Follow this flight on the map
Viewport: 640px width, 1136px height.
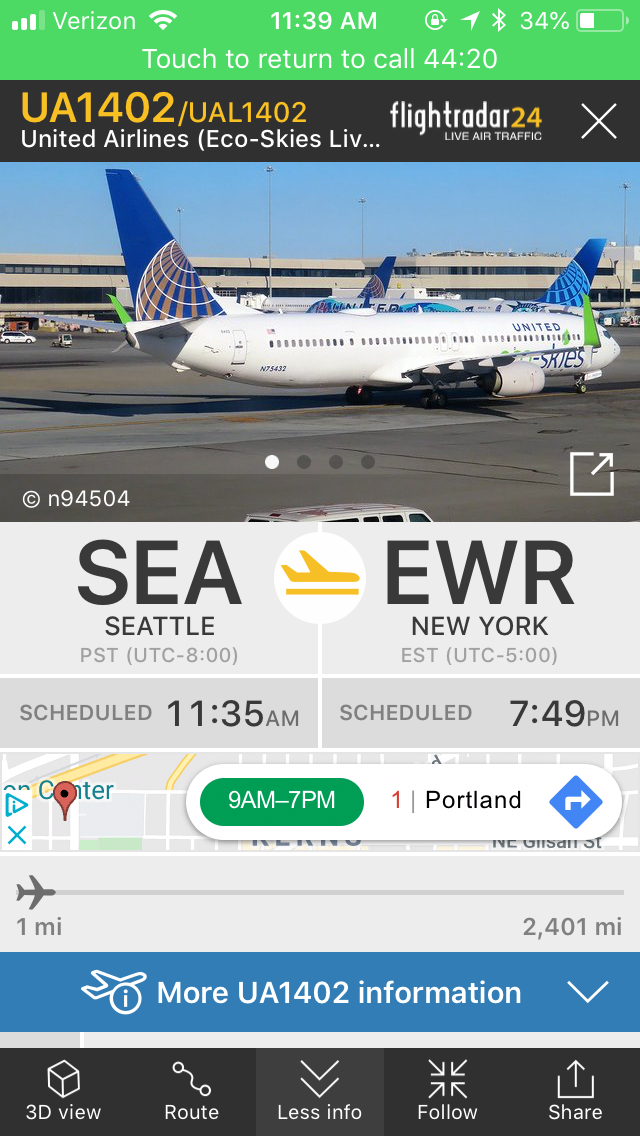pos(447,1091)
